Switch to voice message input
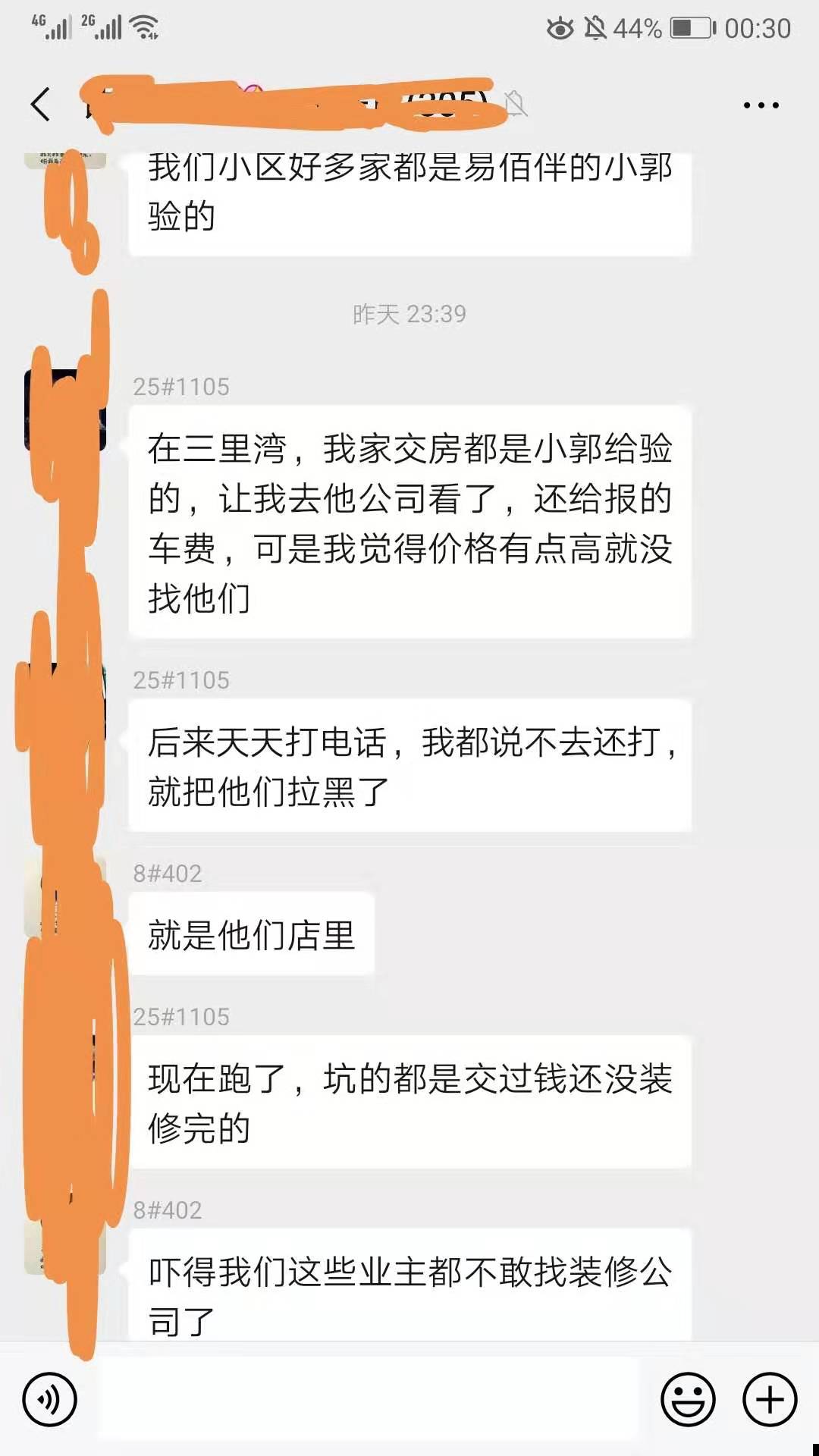Viewport: 819px width, 1456px height. pos(50,1399)
